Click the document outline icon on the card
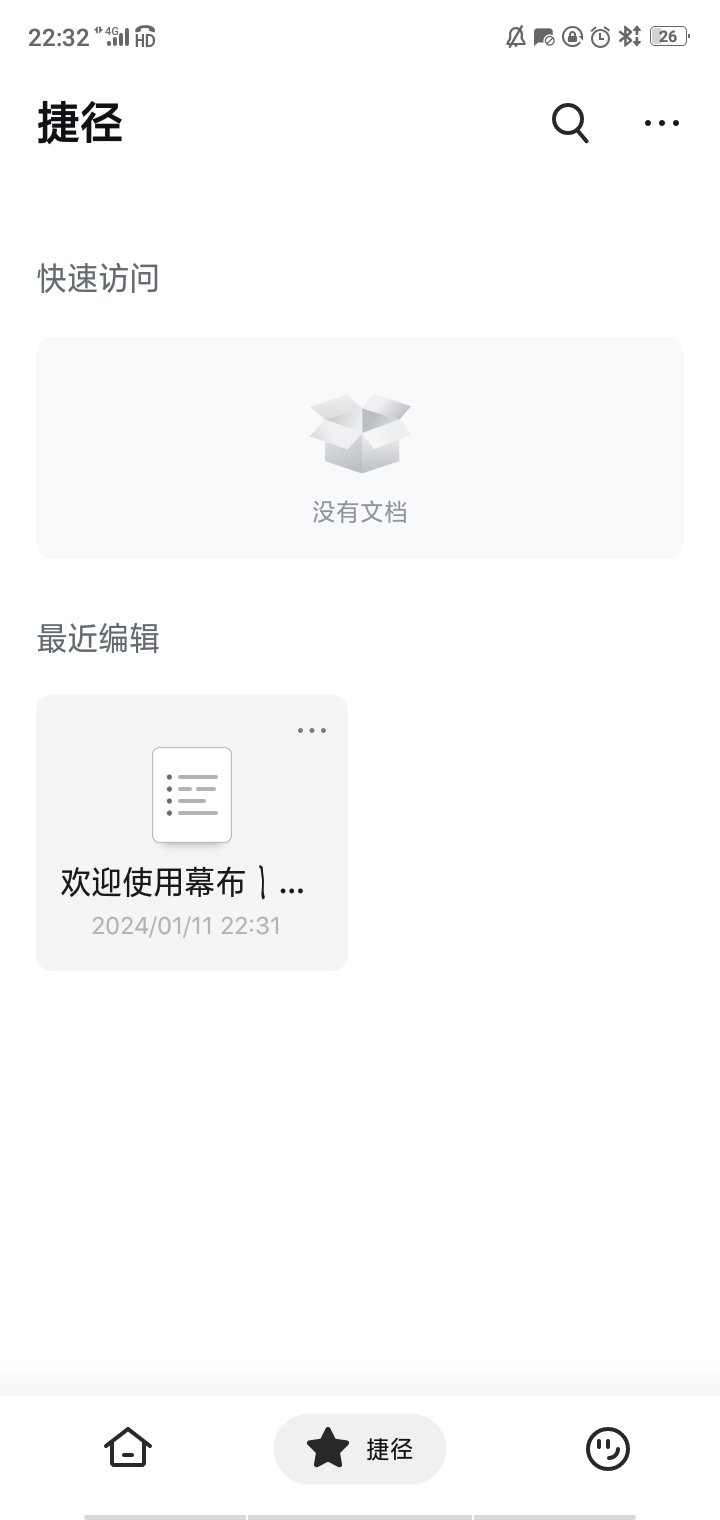This screenshot has height=1520, width=720. [x=192, y=794]
